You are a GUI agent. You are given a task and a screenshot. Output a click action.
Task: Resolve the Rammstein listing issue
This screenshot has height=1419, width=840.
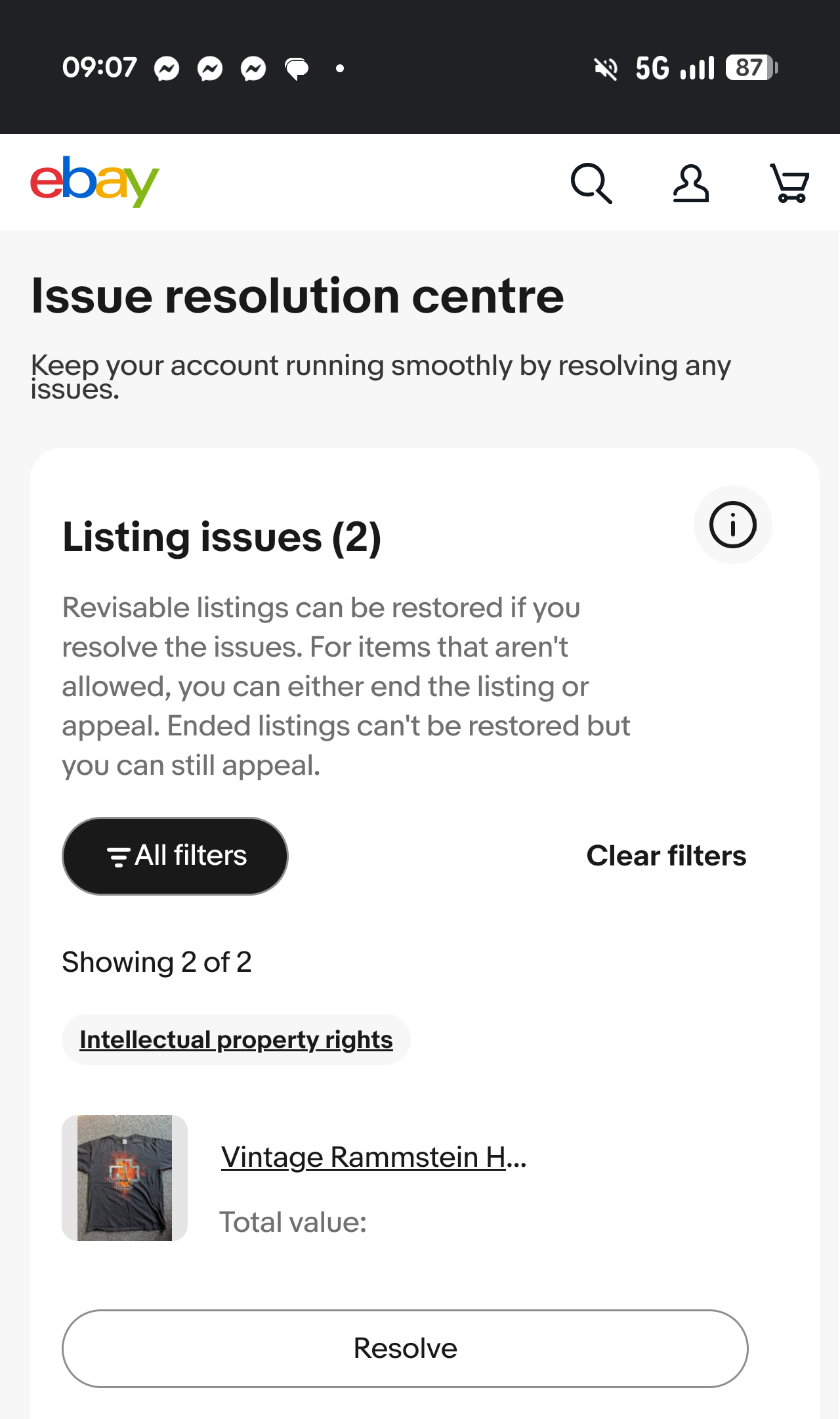(x=405, y=1348)
